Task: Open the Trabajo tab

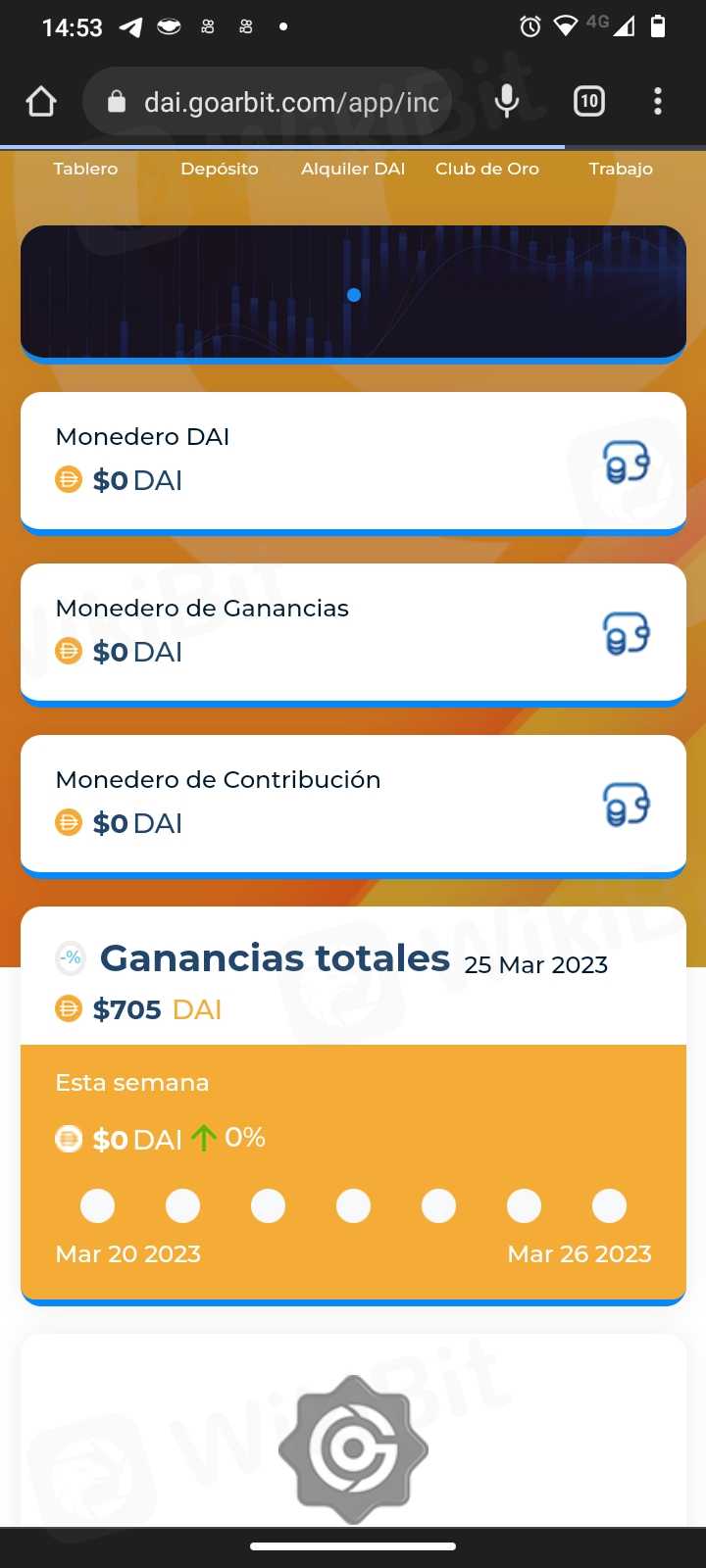Action: [621, 169]
